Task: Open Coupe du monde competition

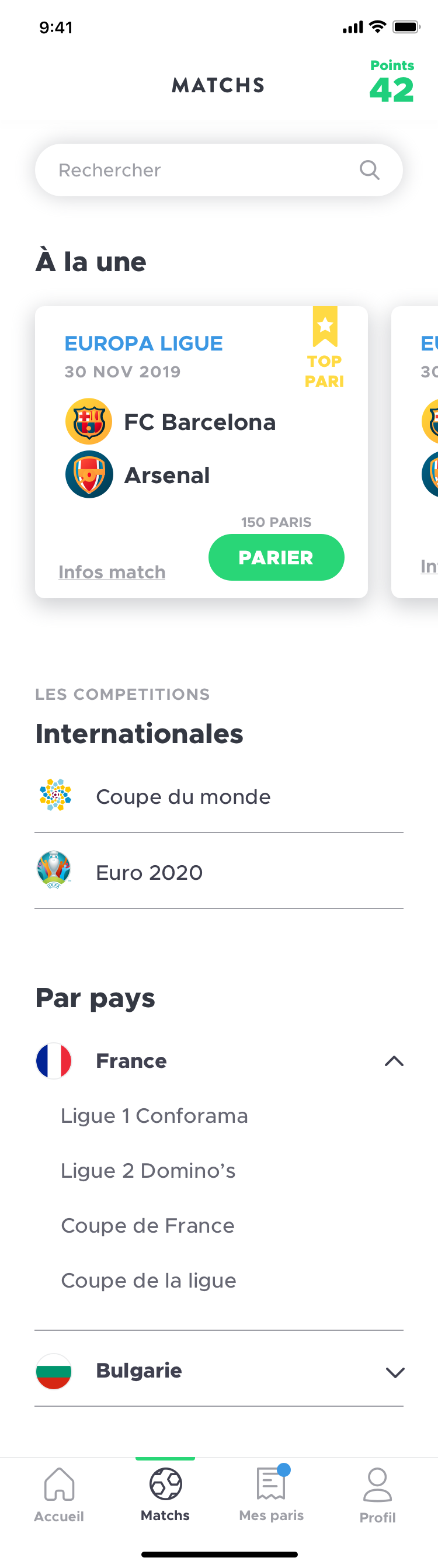Action: [182, 797]
